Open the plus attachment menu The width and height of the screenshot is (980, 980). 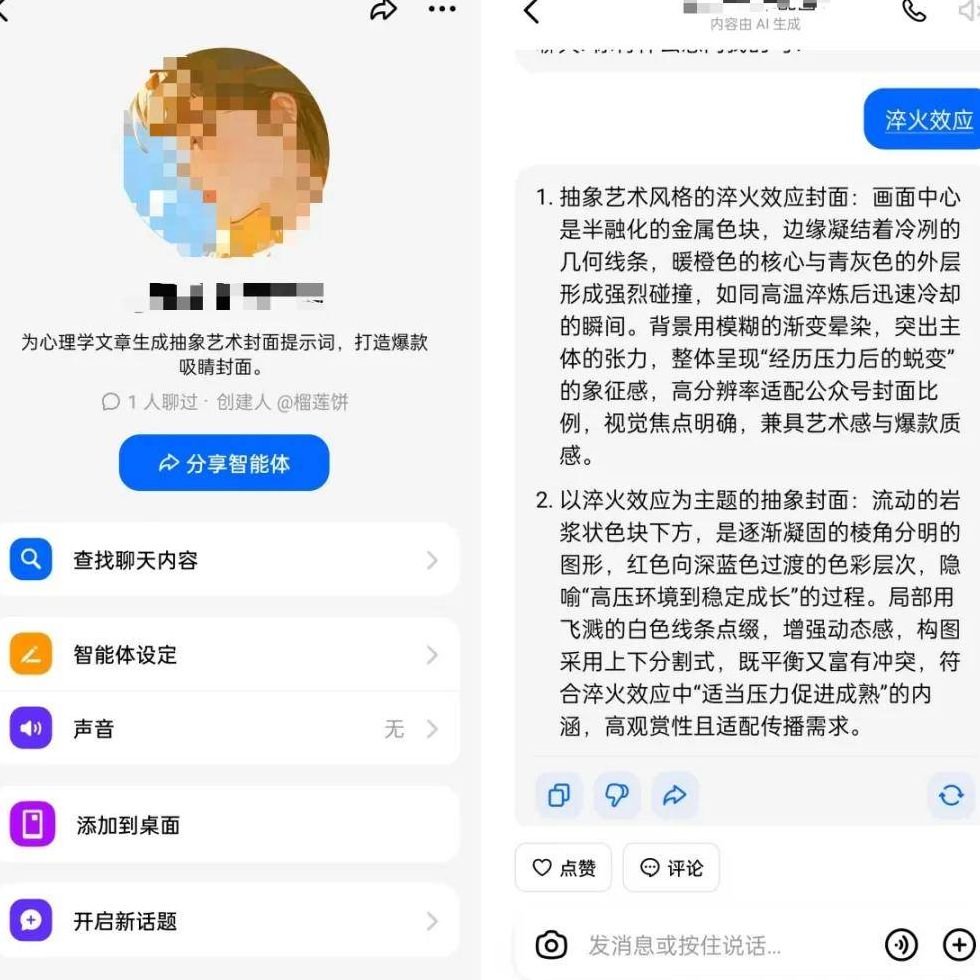[x=959, y=943]
